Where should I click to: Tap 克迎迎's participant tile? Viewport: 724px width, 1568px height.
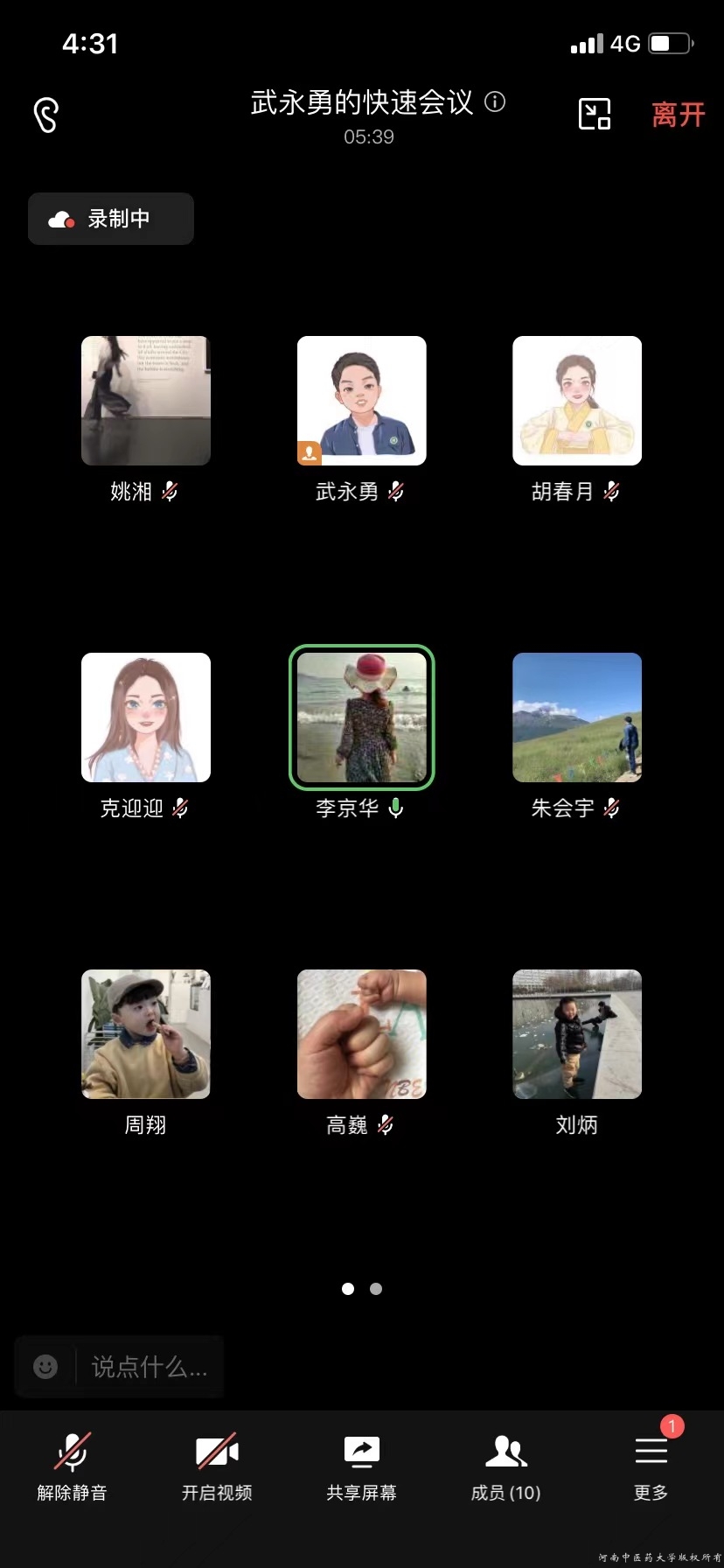(x=146, y=717)
